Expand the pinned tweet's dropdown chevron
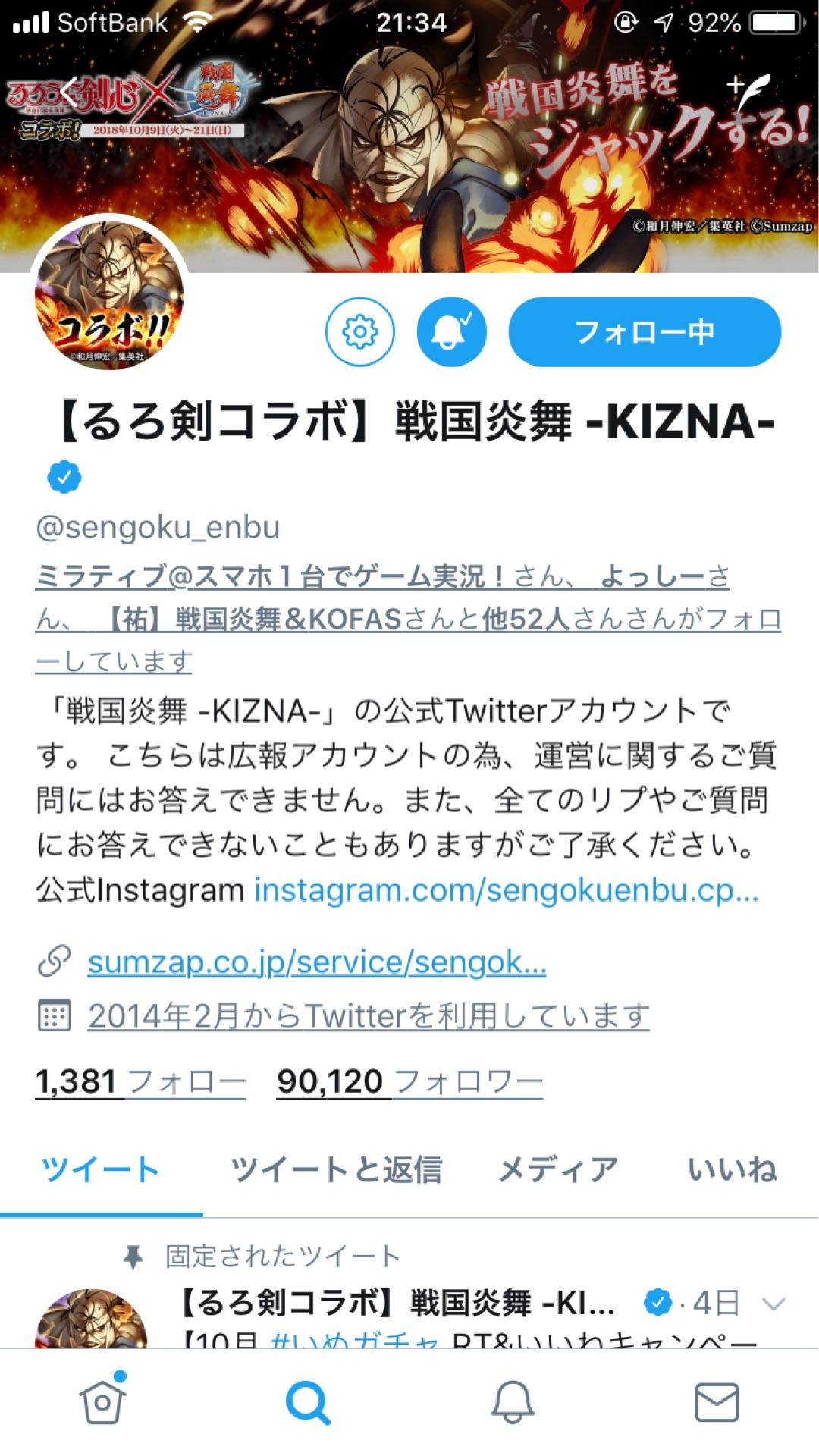 point(773,1304)
